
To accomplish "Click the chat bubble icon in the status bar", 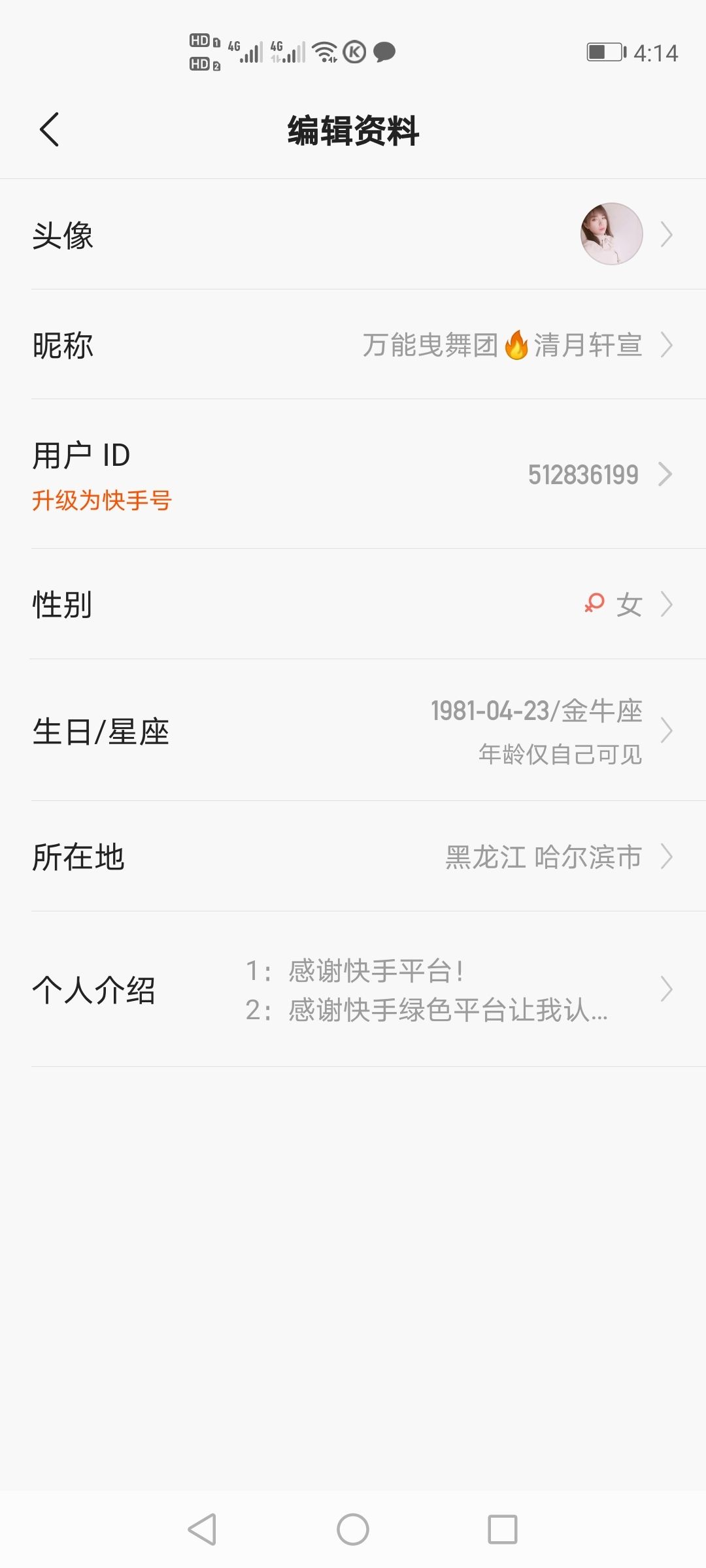I will (x=384, y=51).
